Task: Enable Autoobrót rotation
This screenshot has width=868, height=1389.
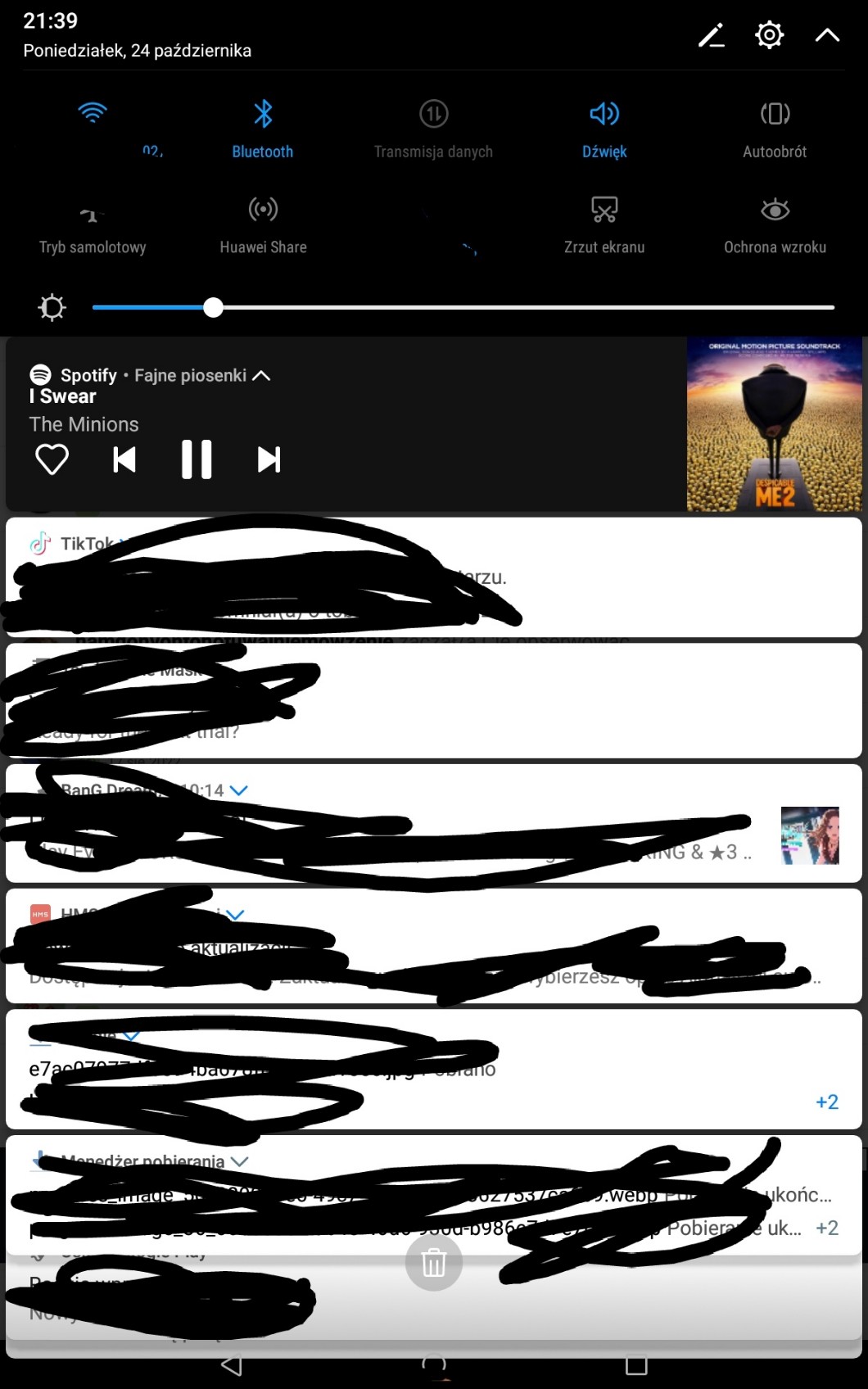Action: click(775, 115)
